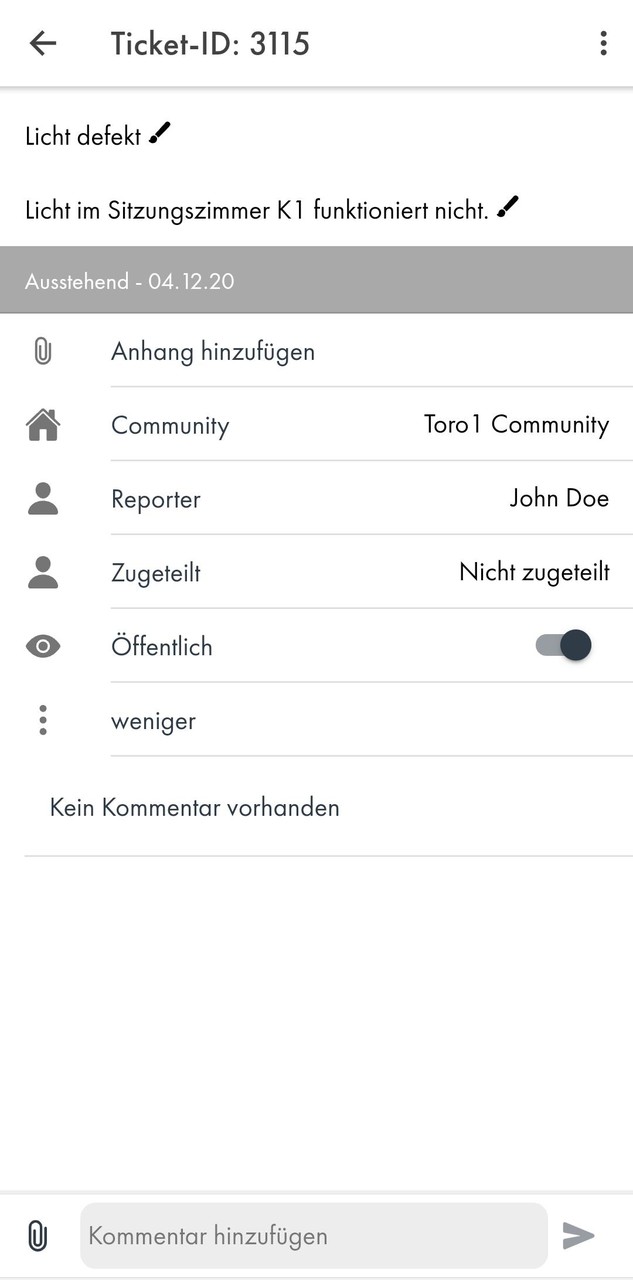The image size is (633, 1280).
Task: Focus the 'Kommentar hinzufügen' field
Action: pos(313,1236)
